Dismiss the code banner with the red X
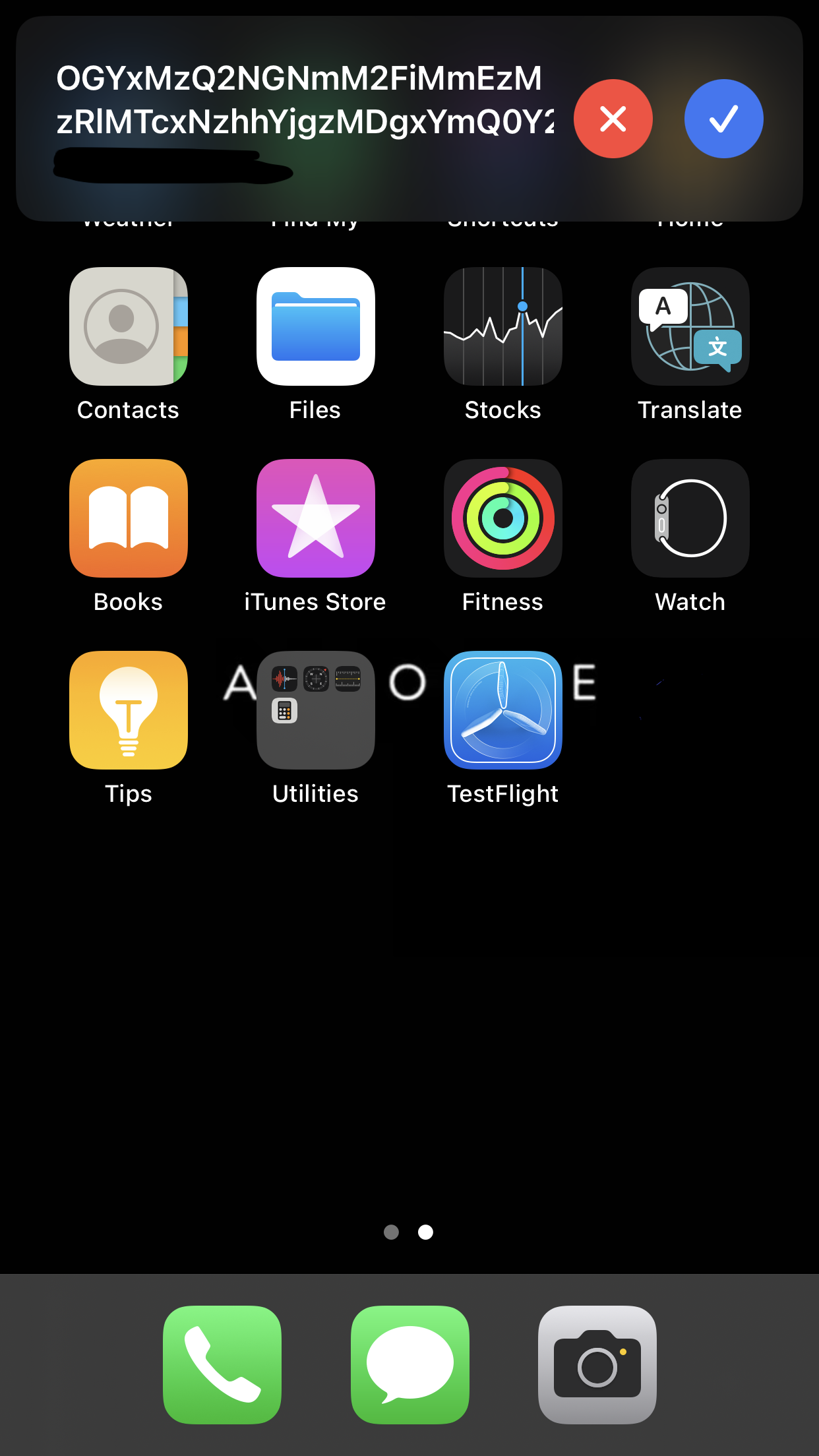The width and height of the screenshot is (819, 1456). 613,119
